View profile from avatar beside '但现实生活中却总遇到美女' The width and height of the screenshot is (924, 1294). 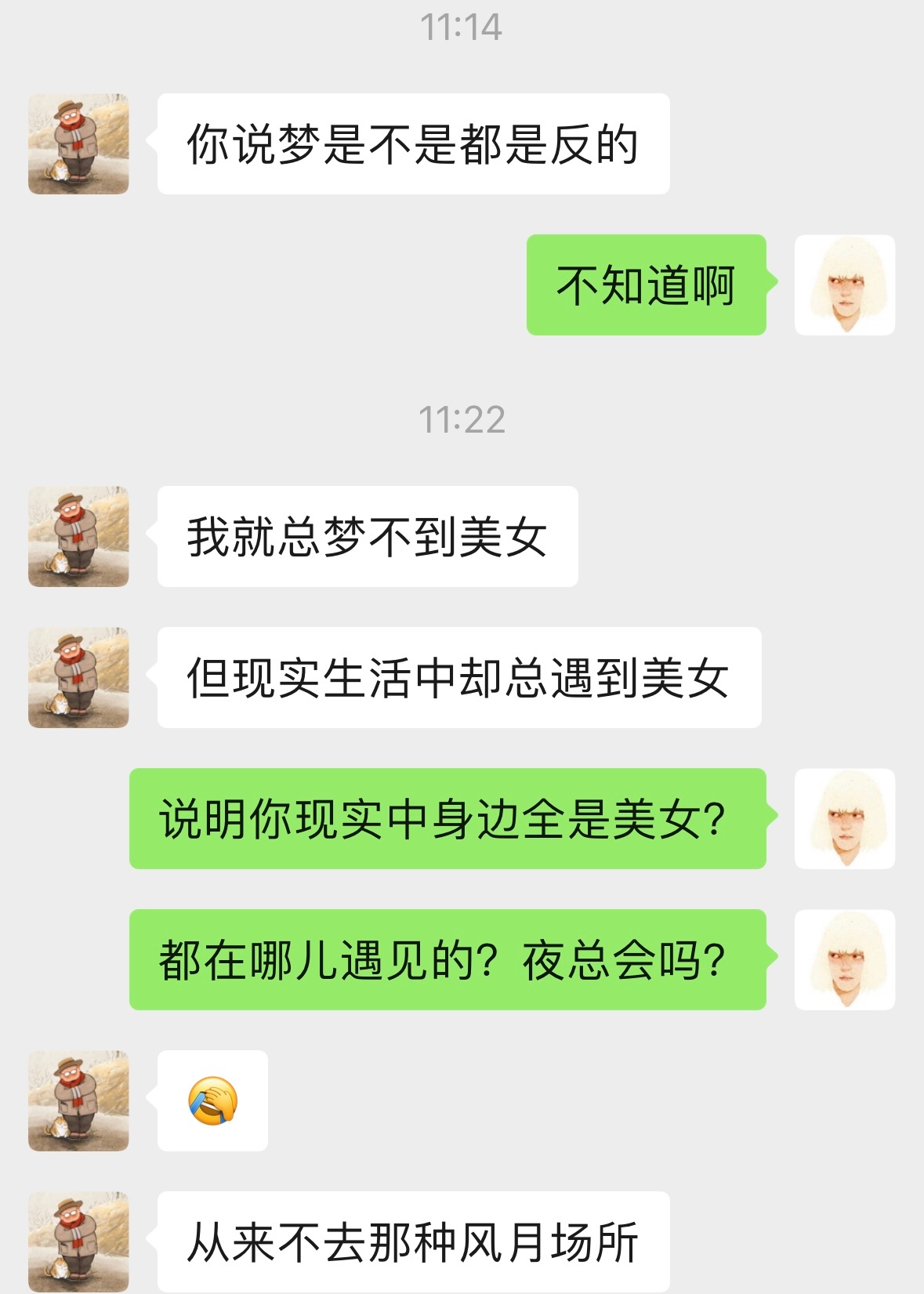pos(78,677)
